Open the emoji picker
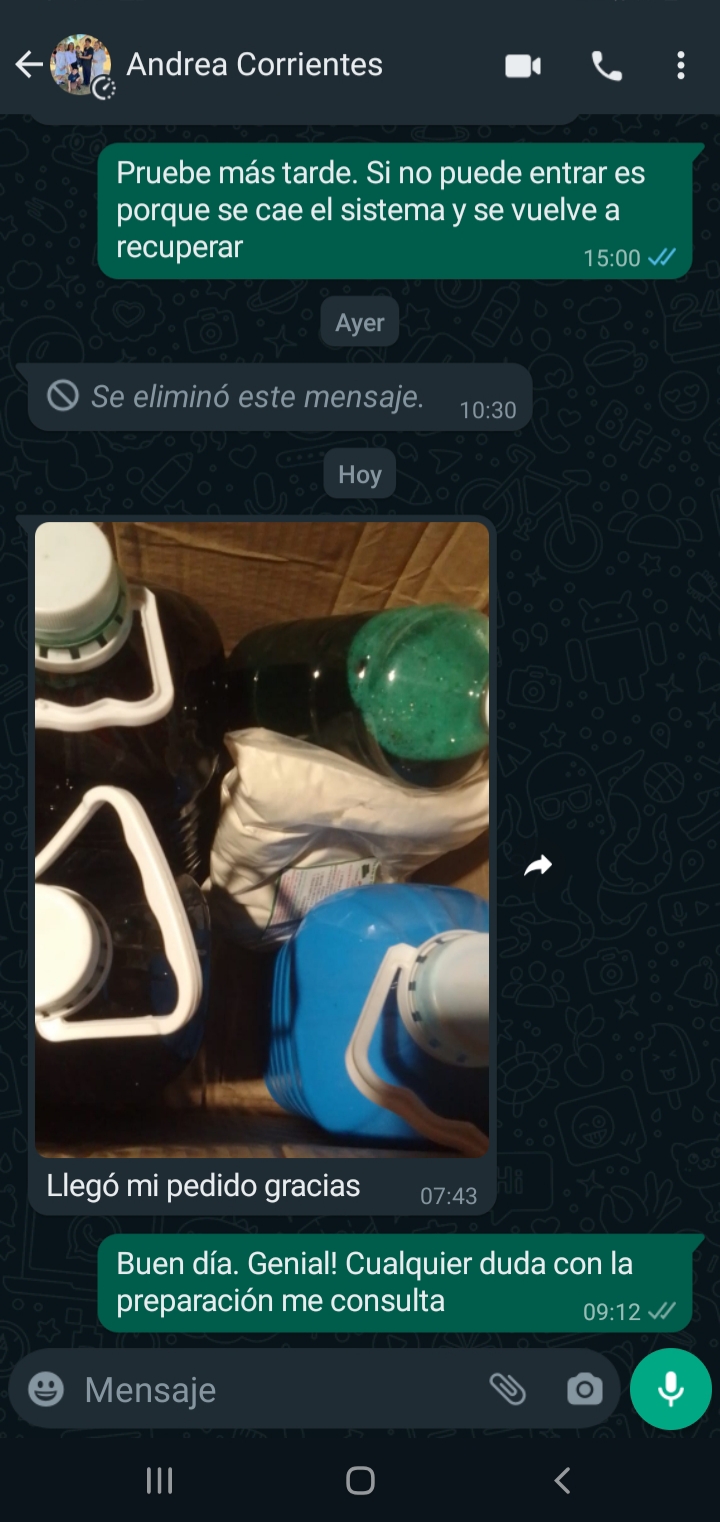This screenshot has width=720, height=1522. (46, 1389)
